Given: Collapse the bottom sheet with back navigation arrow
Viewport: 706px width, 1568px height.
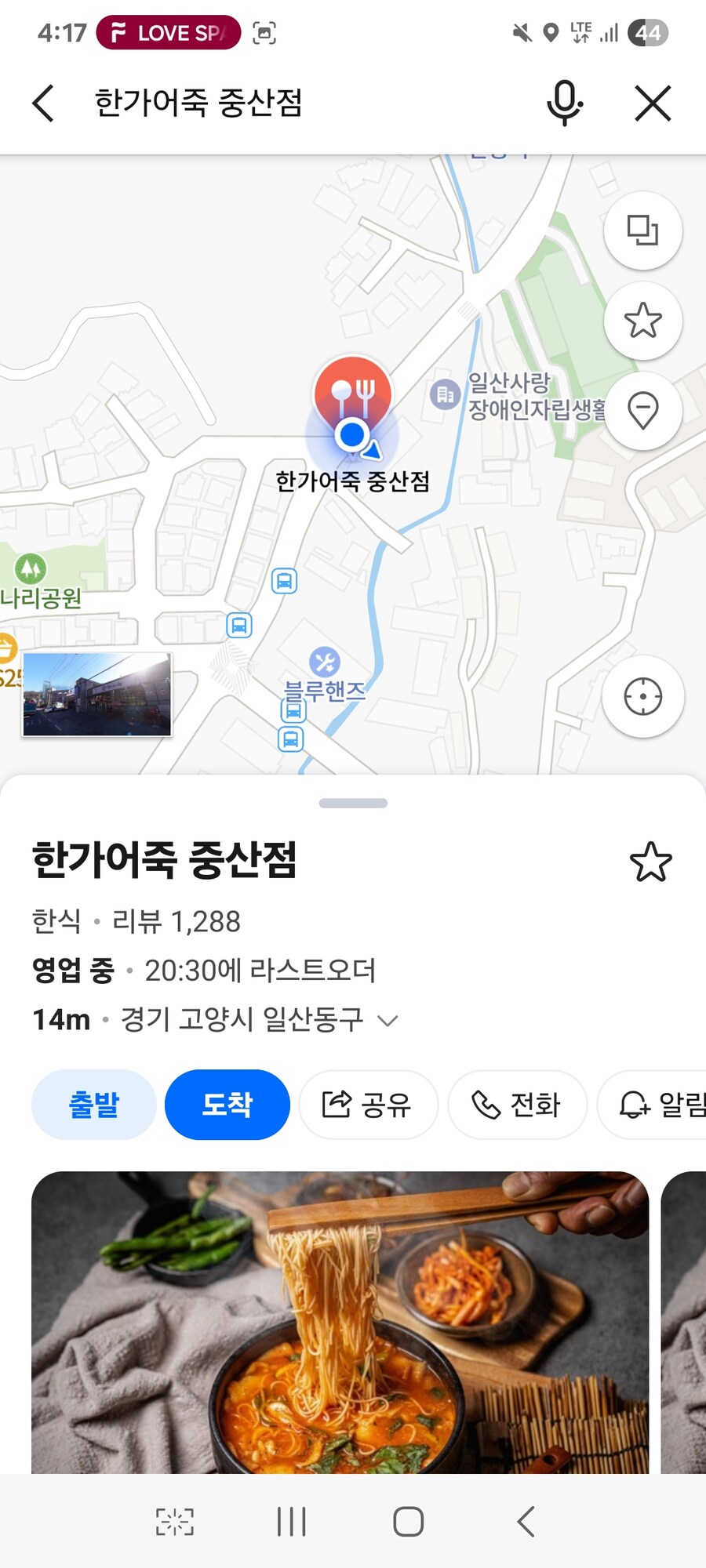Looking at the screenshot, I should (x=526, y=1521).
